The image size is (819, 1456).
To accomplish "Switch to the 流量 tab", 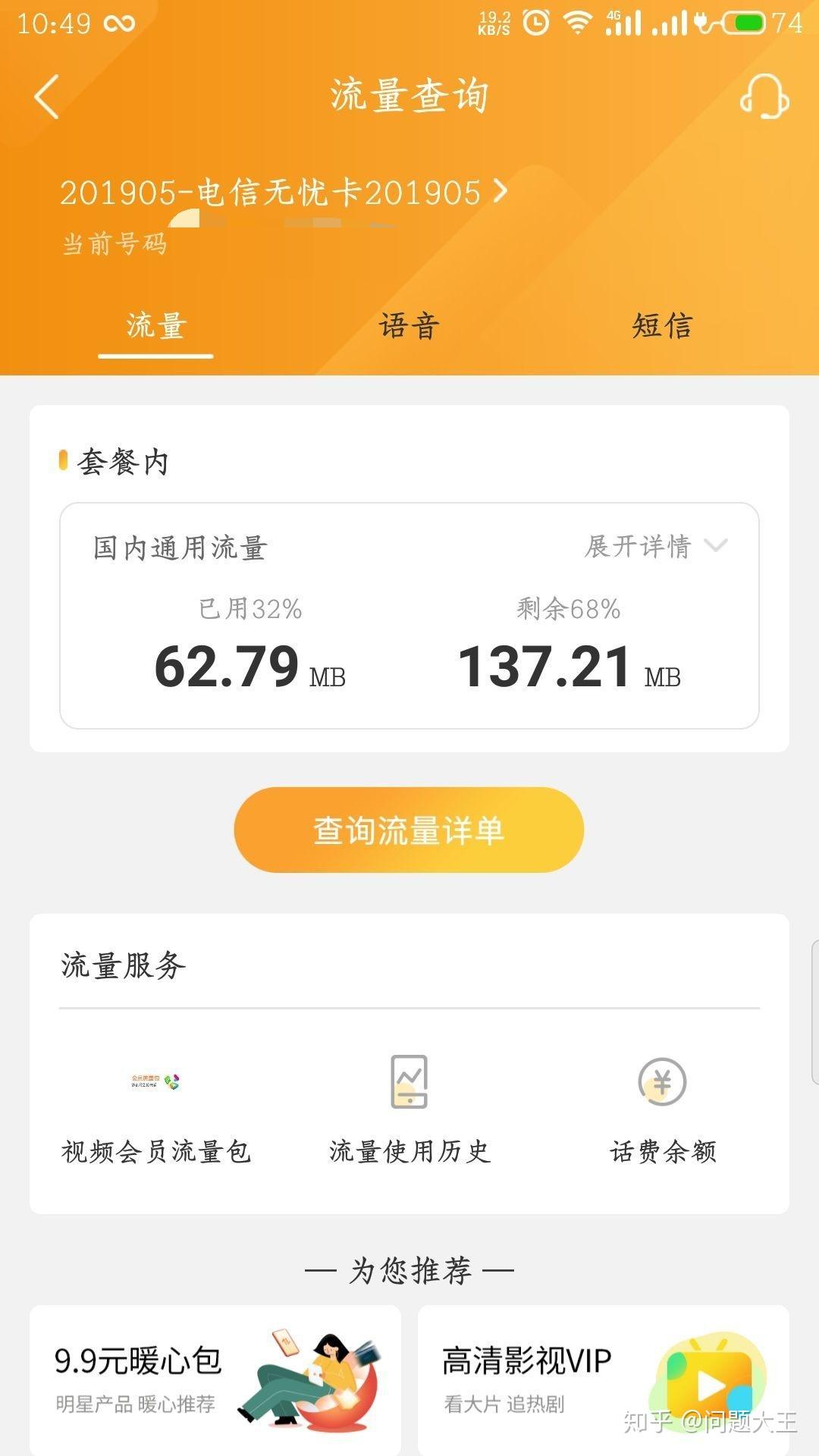I will tap(155, 327).
